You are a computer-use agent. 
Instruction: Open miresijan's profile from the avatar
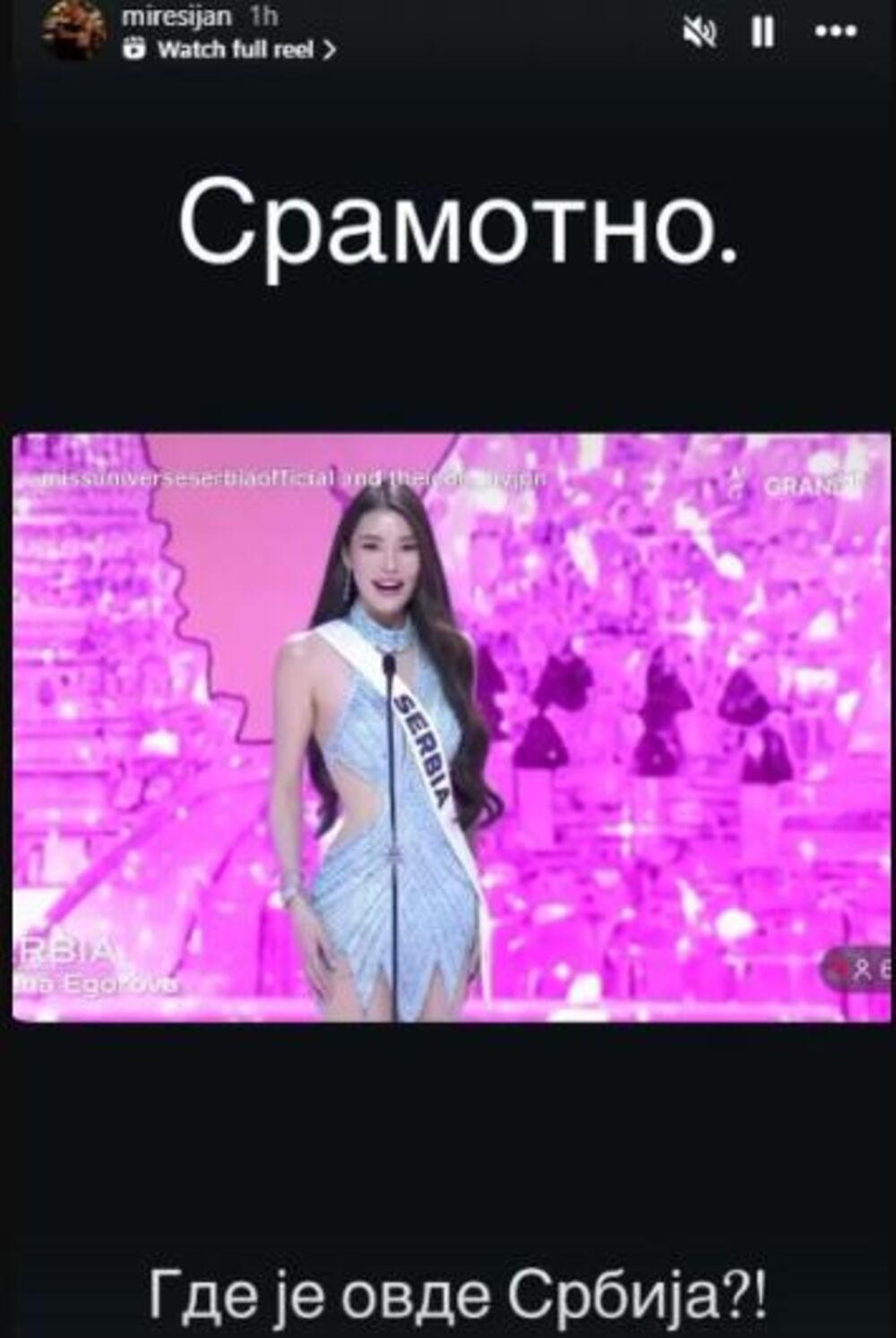pyautogui.click(x=73, y=31)
